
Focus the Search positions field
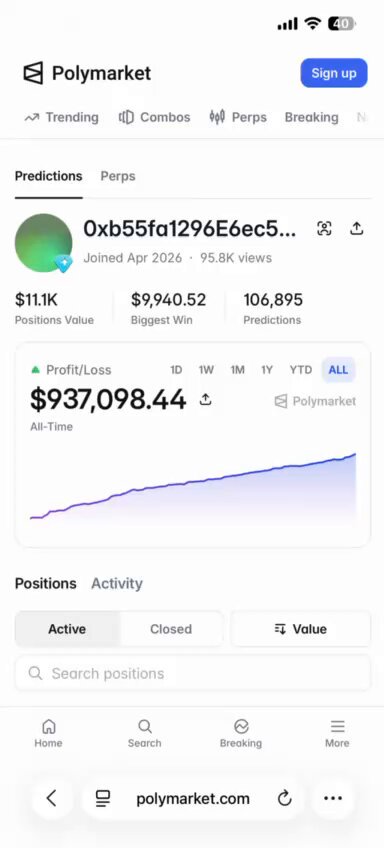[x=193, y=673]
